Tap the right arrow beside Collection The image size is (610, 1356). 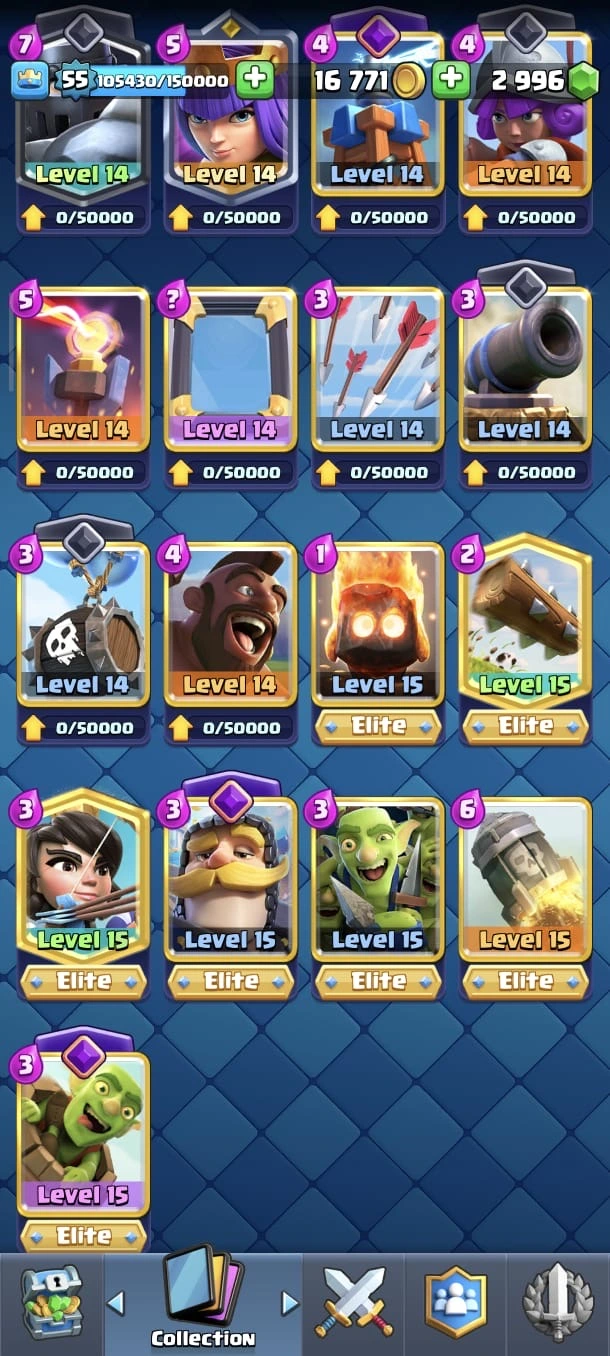[290, 1302]
